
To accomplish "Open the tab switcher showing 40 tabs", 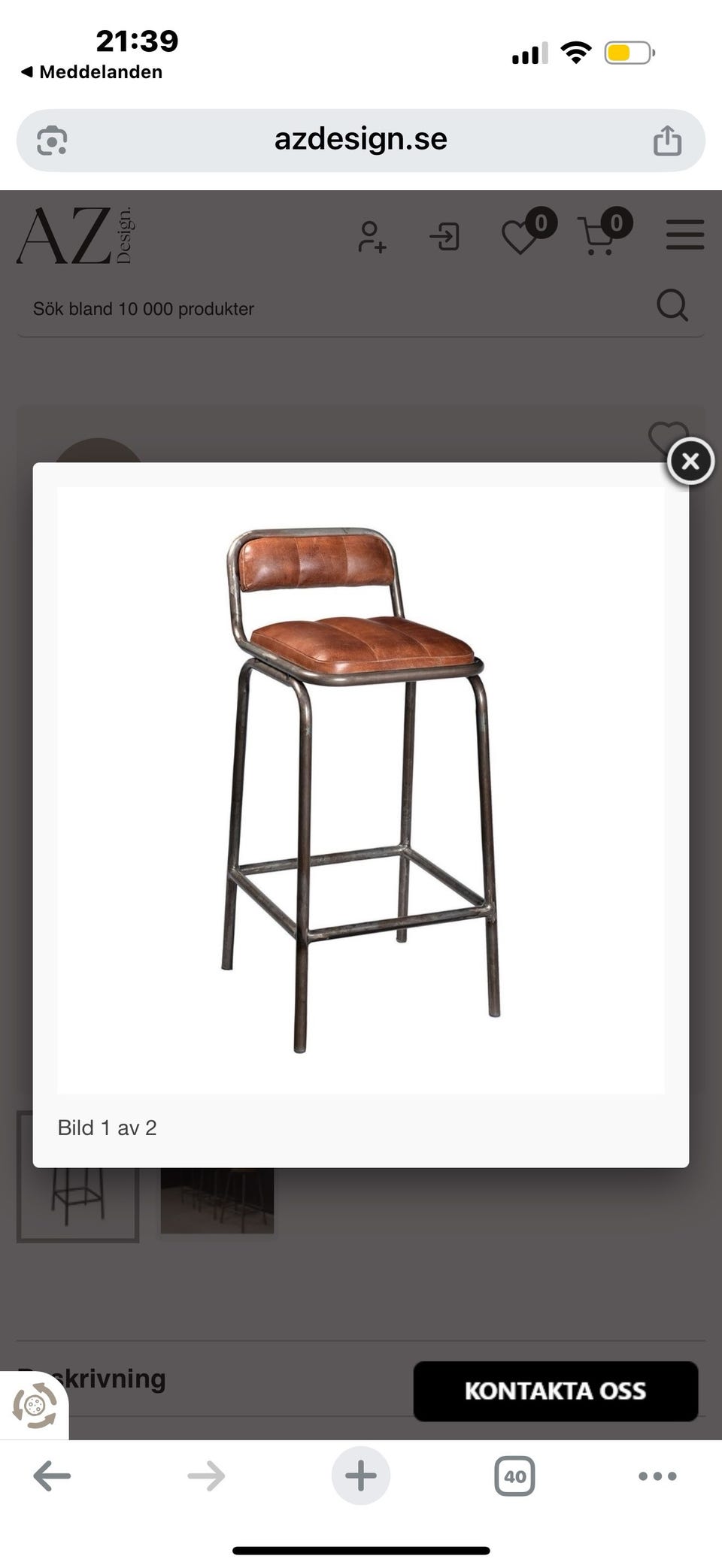I will pos(515,1476).
